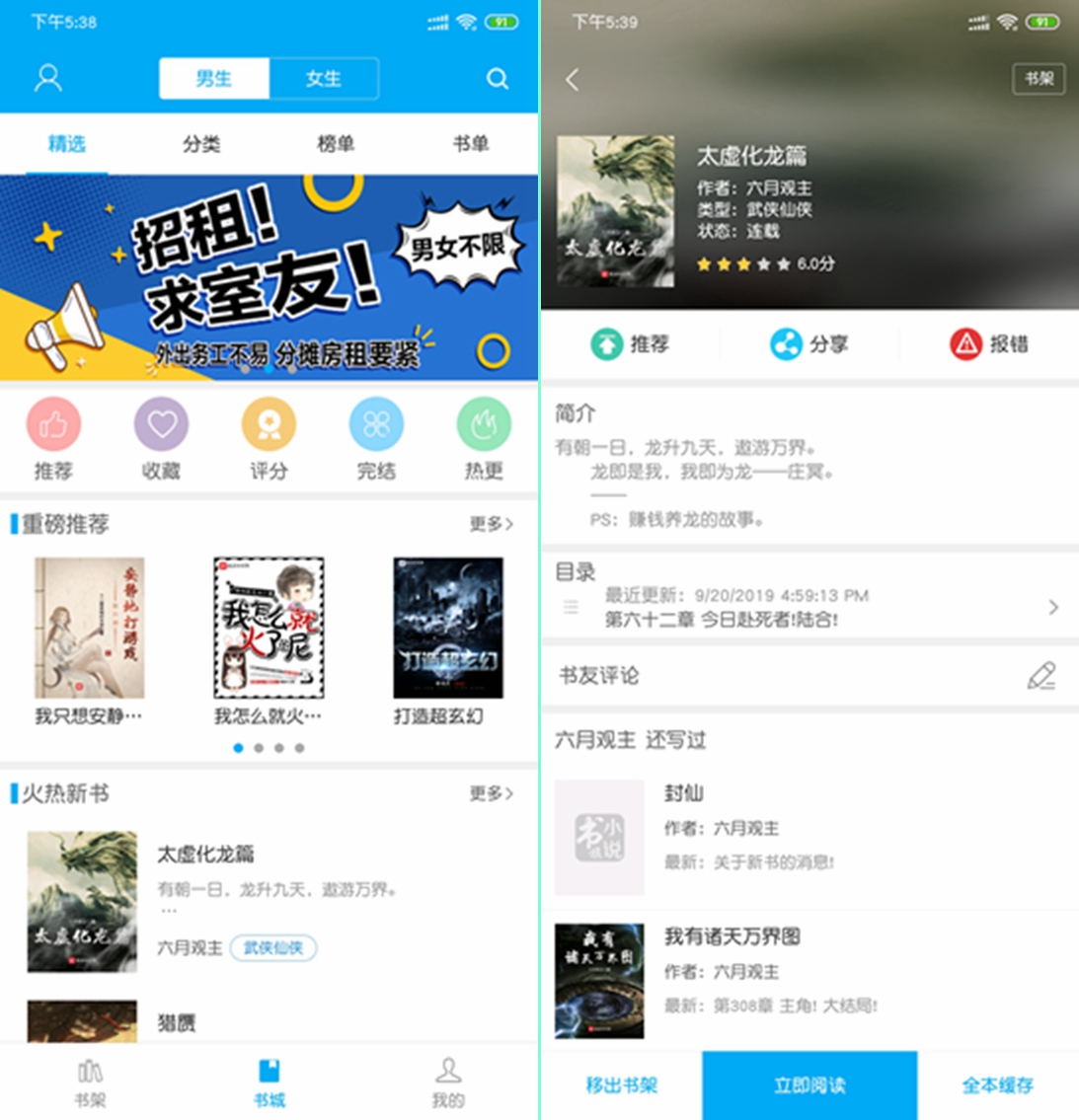This screenshot has height=1120, width=1079.
Task: Open the user profile icon in top bar
Action: click(47, 79)
